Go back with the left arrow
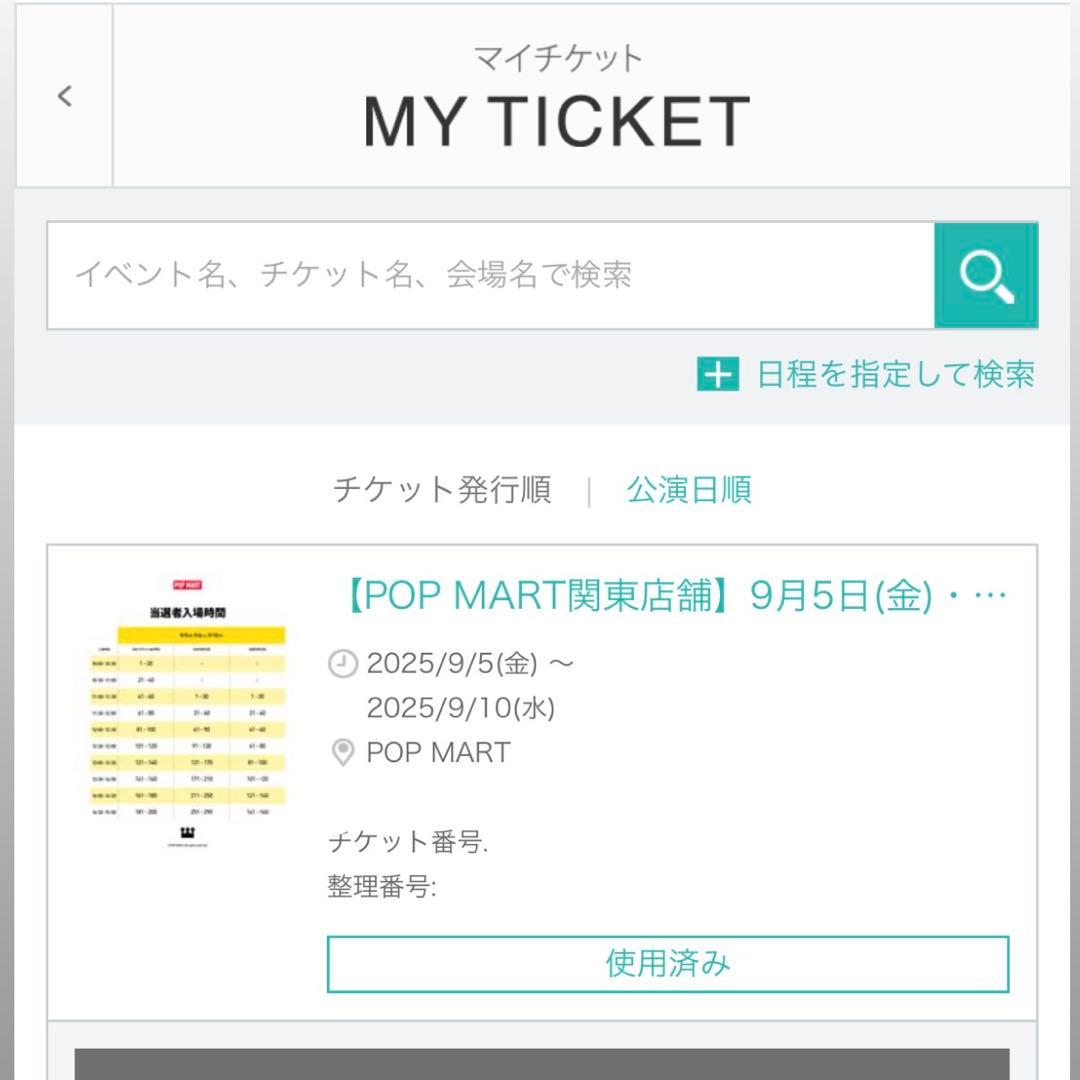This screenshot has width=1080, height=1080. [x=65, y=97]
